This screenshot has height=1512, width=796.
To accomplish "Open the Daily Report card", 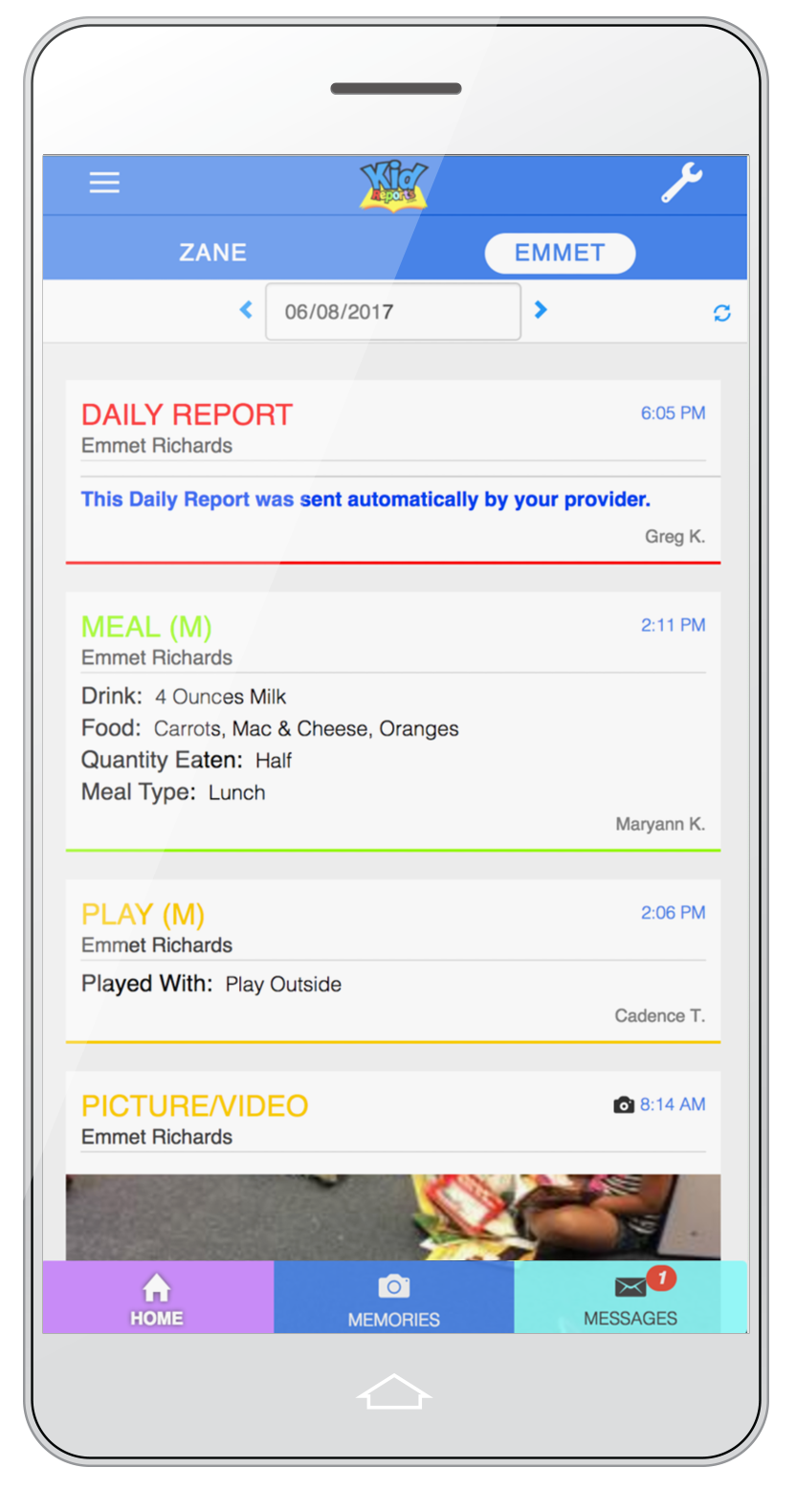I will pos(392,471).
